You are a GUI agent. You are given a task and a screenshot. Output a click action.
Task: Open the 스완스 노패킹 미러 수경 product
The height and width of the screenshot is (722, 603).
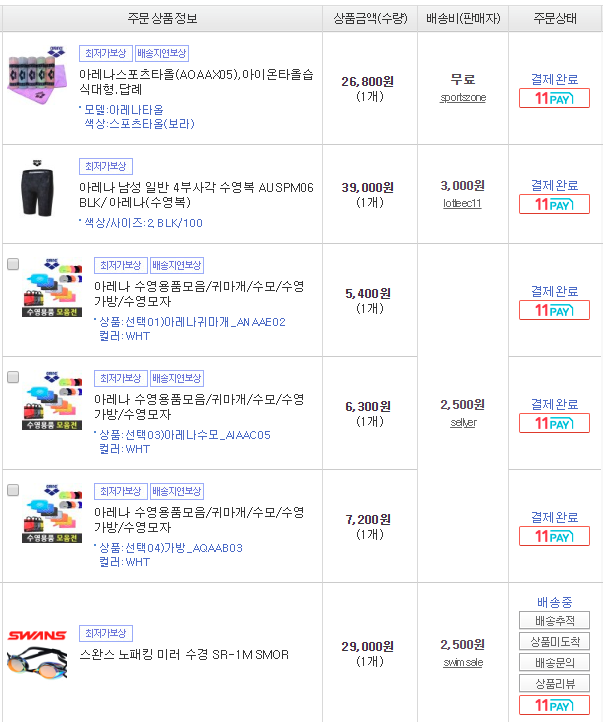(184, 655)
